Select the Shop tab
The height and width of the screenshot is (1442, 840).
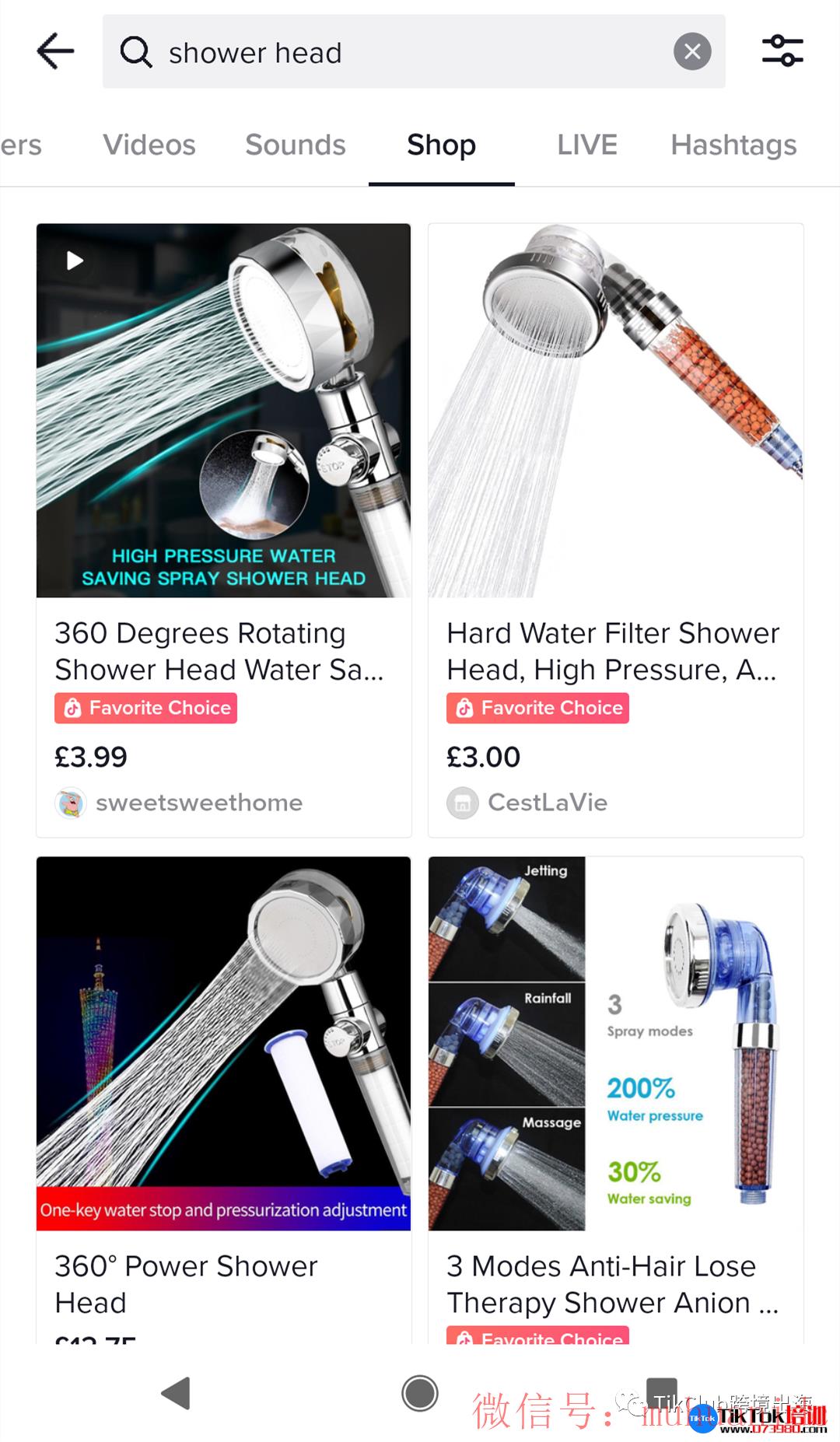point(441,145)
